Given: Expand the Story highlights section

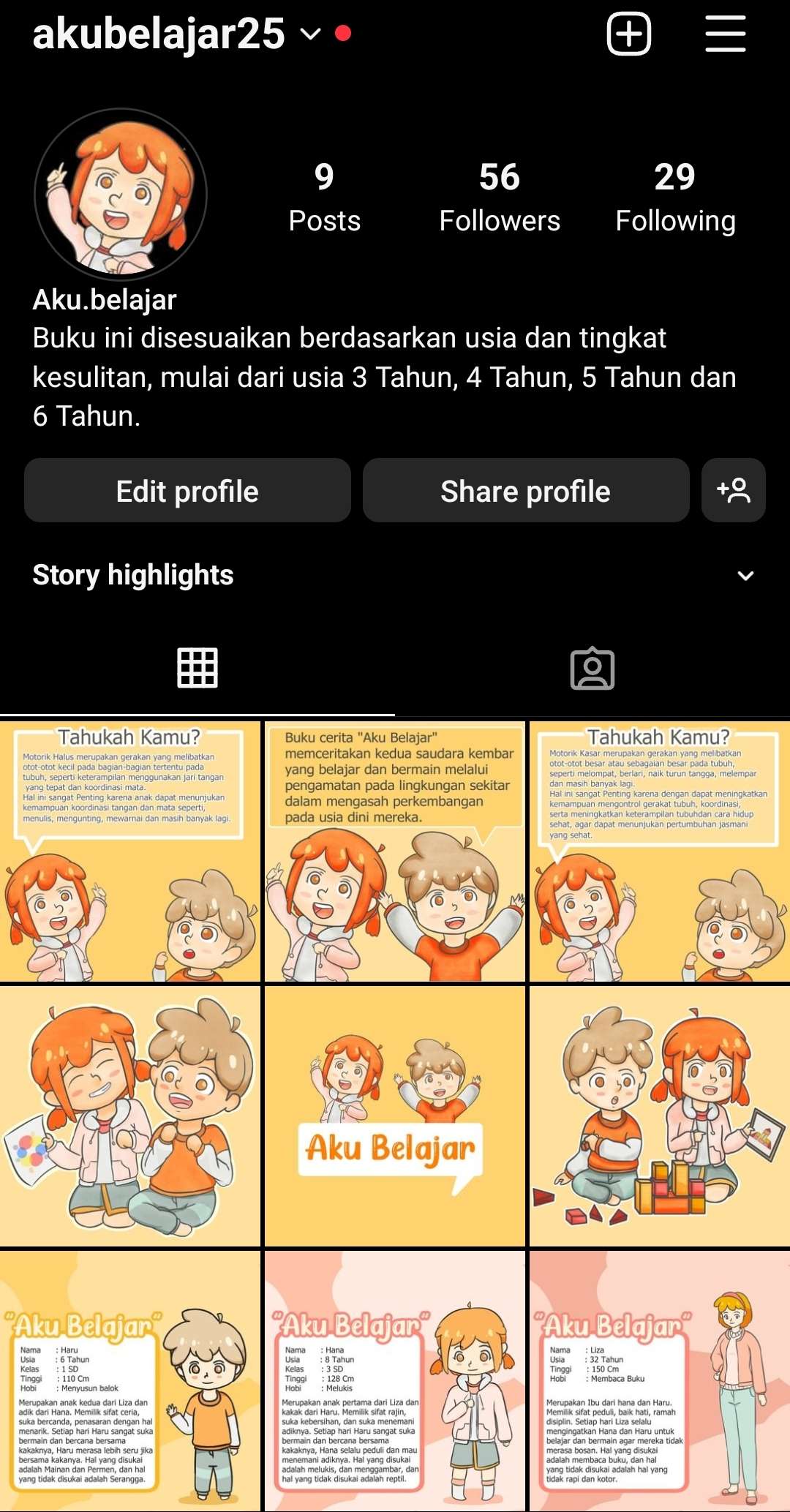Looking at the screenshot, I should click(745, 576).
